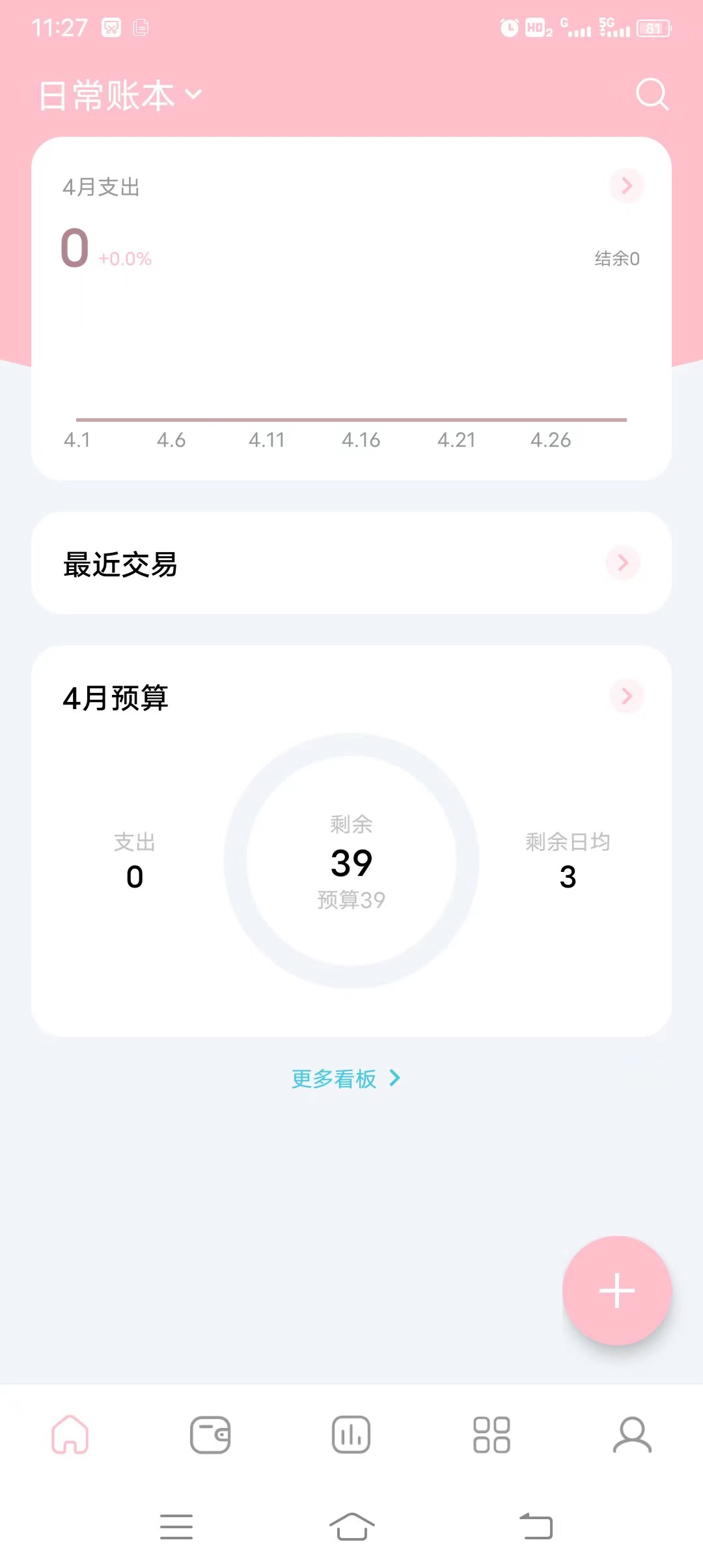Tap the system home button

351,1527
